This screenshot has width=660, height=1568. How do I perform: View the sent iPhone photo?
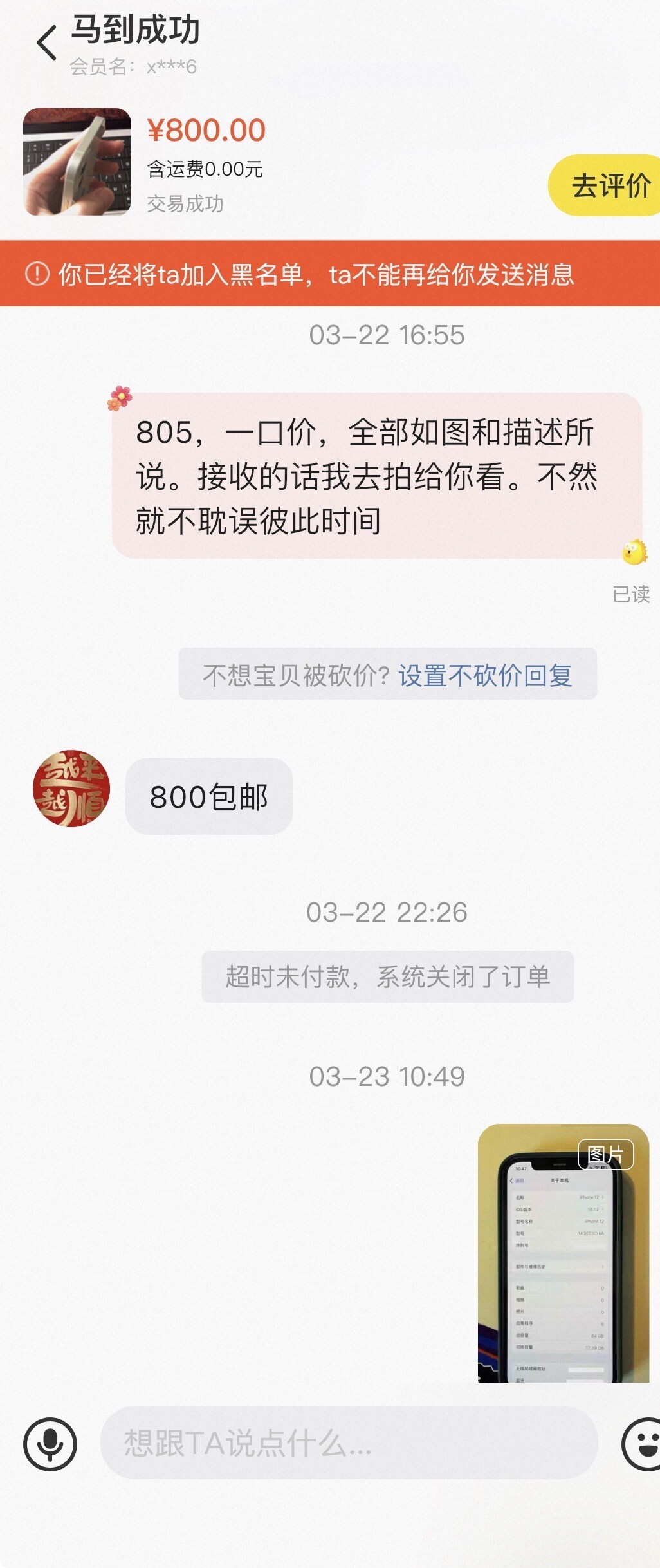563,1253
